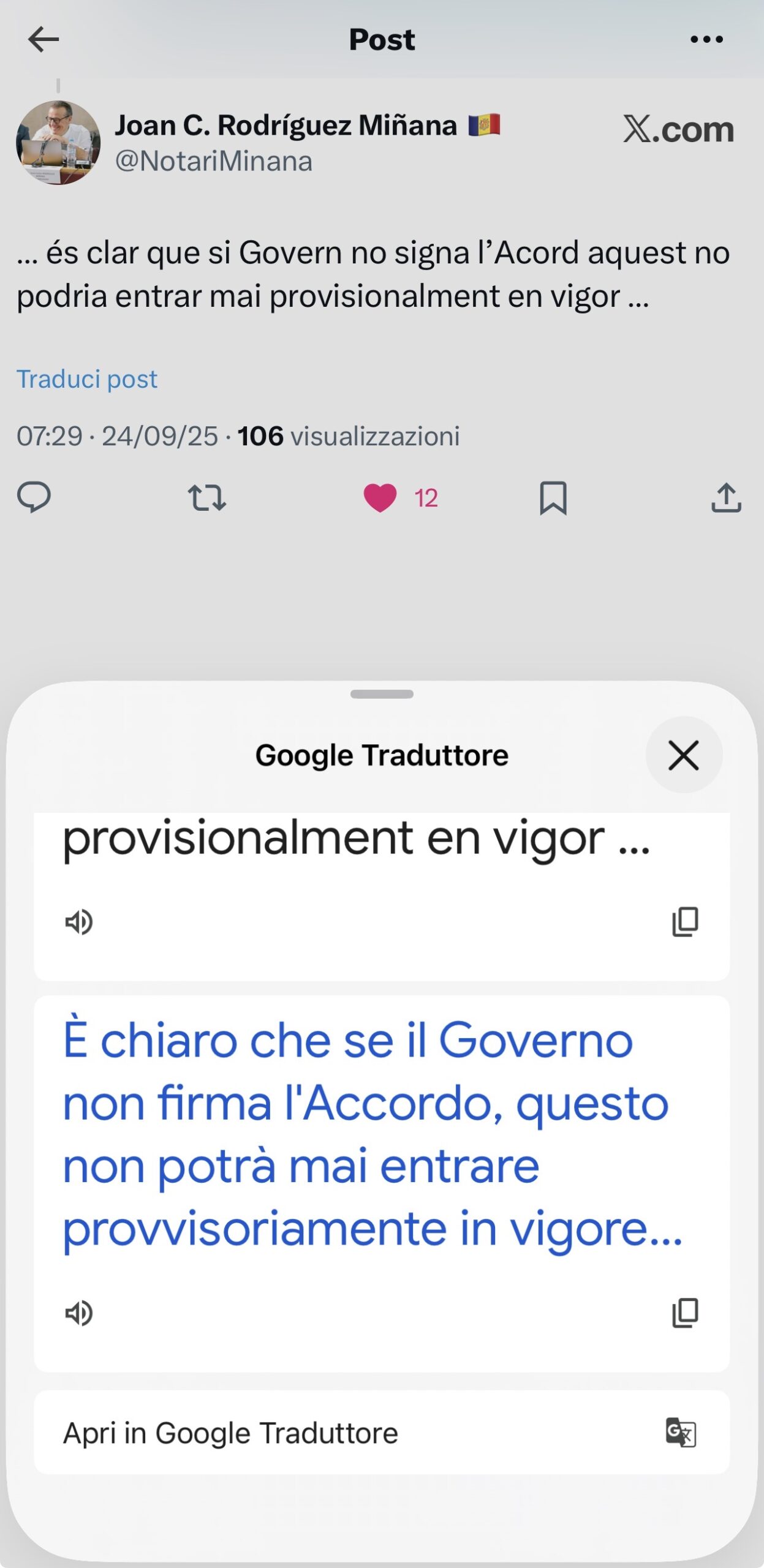Listen to the original Catalan text
This screenshot has width=764, height=1568.
coord(79,922)
